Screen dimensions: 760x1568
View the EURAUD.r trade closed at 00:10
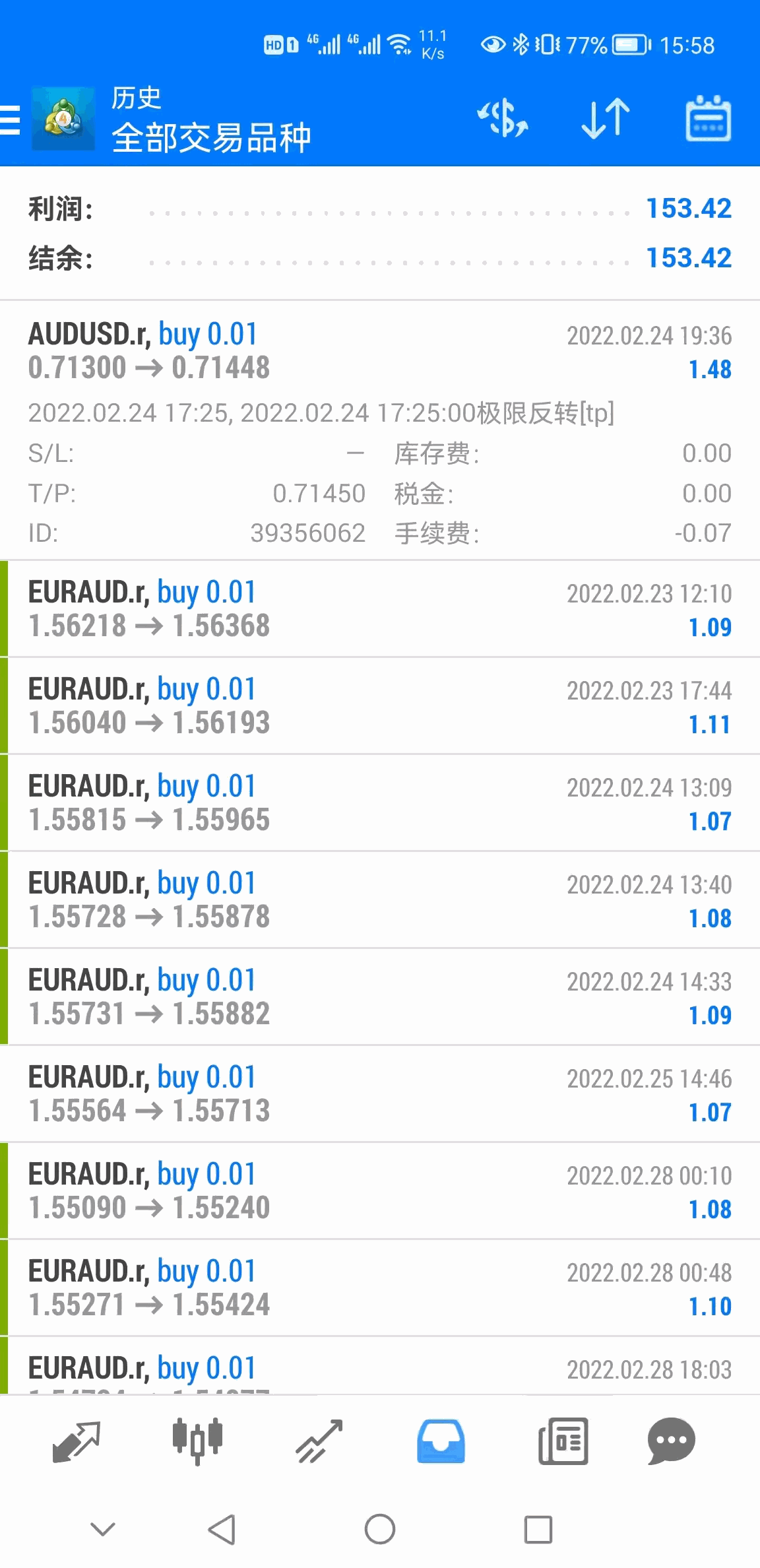coord(380,1191)
